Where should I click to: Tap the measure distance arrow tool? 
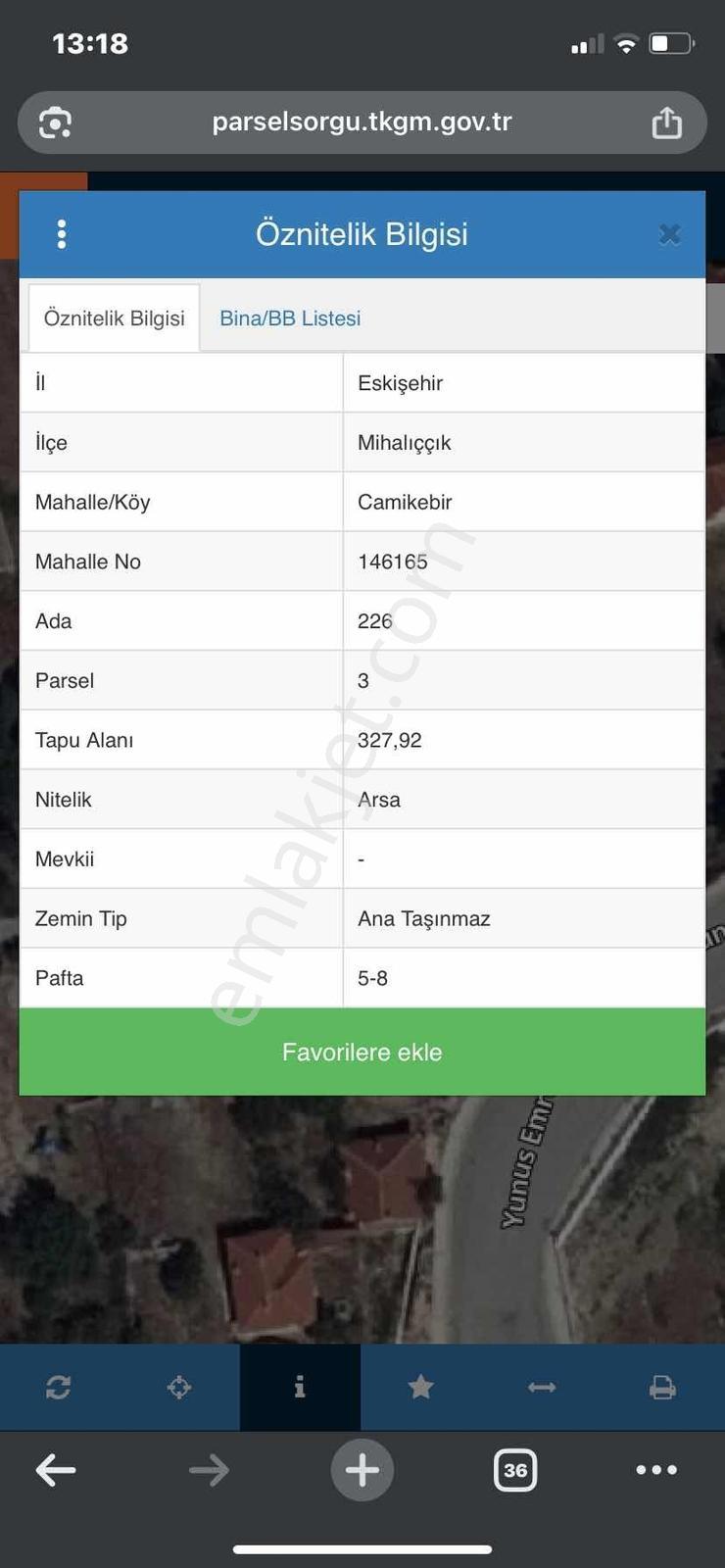tap(542, 1387)
